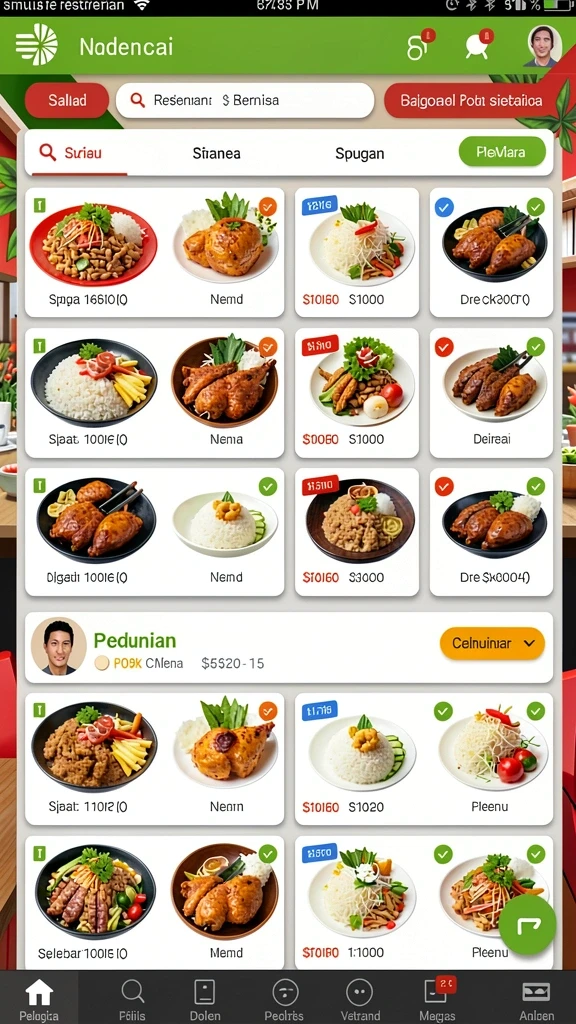
Task: Tap the Saliad red chip
Action: pyautogui.click(x=67, y=101)
